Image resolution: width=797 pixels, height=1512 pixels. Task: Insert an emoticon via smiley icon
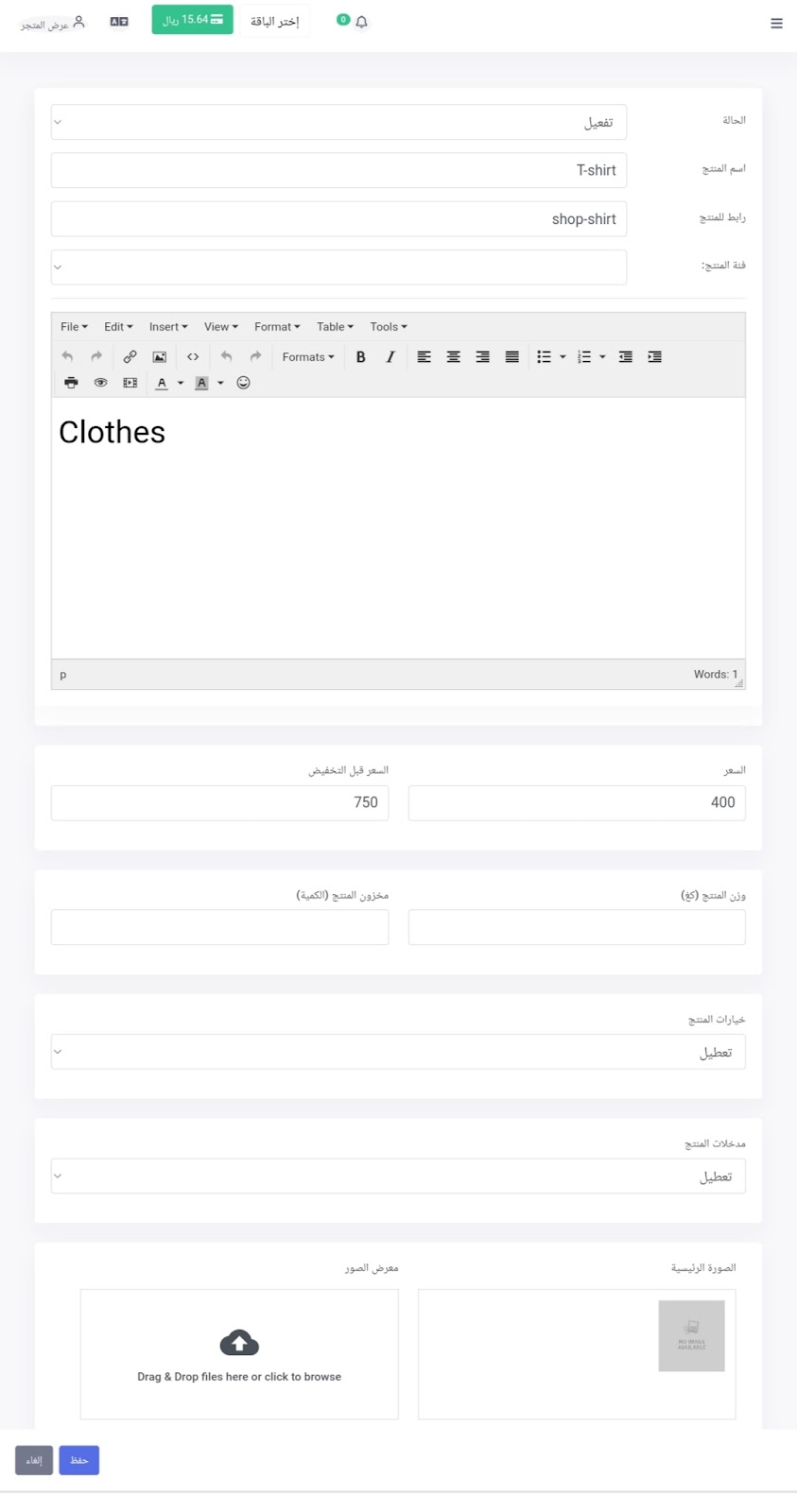click(243, 383)
